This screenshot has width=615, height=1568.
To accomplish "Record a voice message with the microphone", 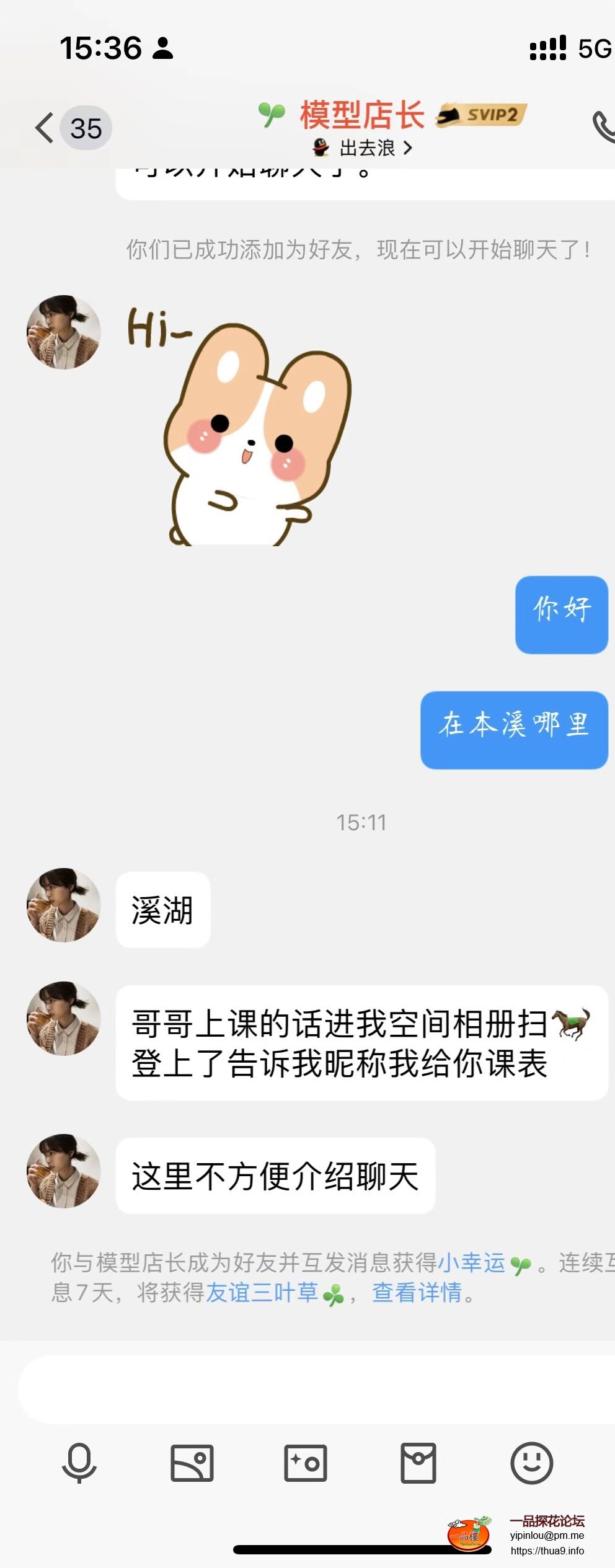I will pyautogui.click(x=79, y=1463).
